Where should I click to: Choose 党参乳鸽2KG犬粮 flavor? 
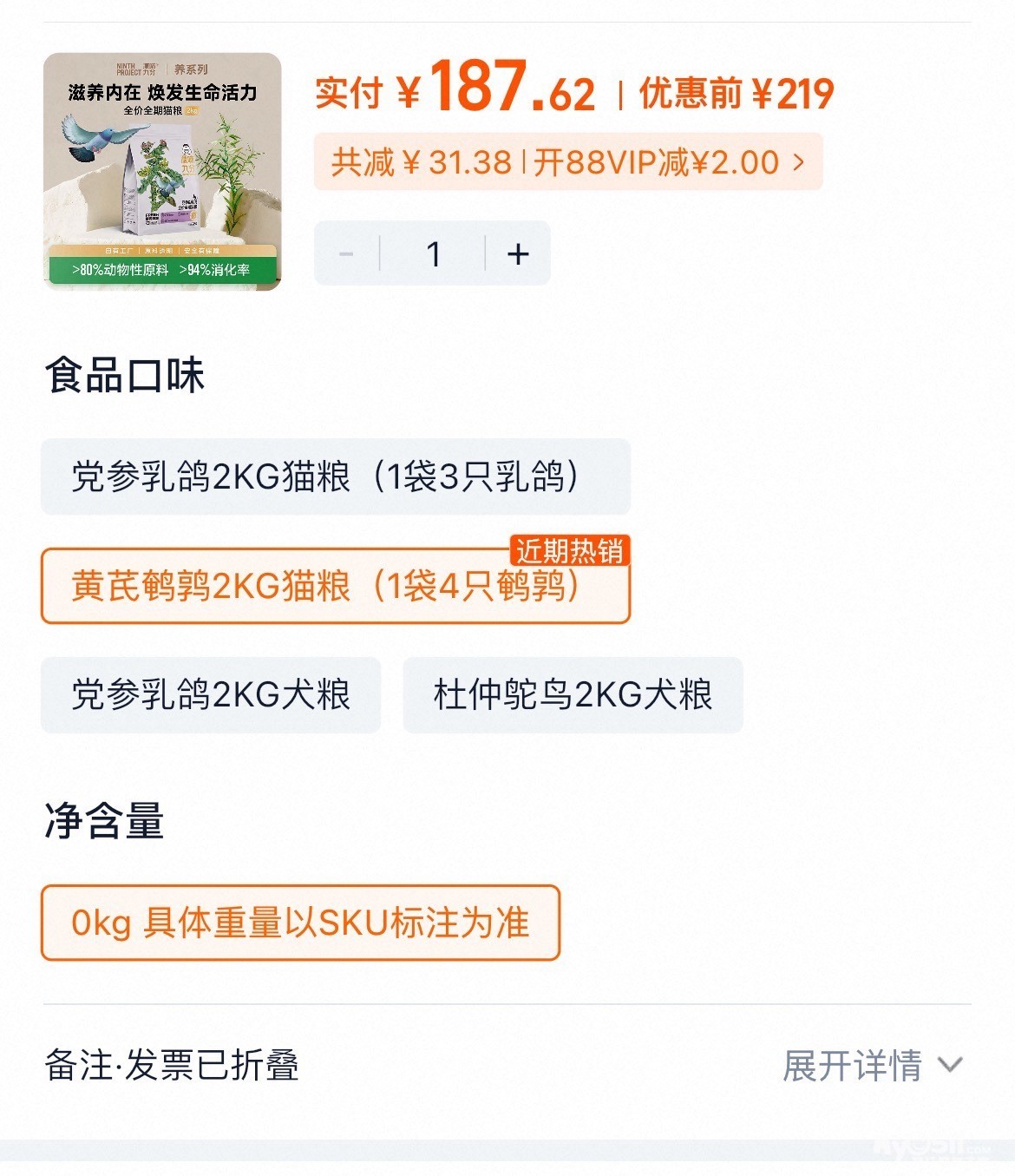[x=211, y=695]
